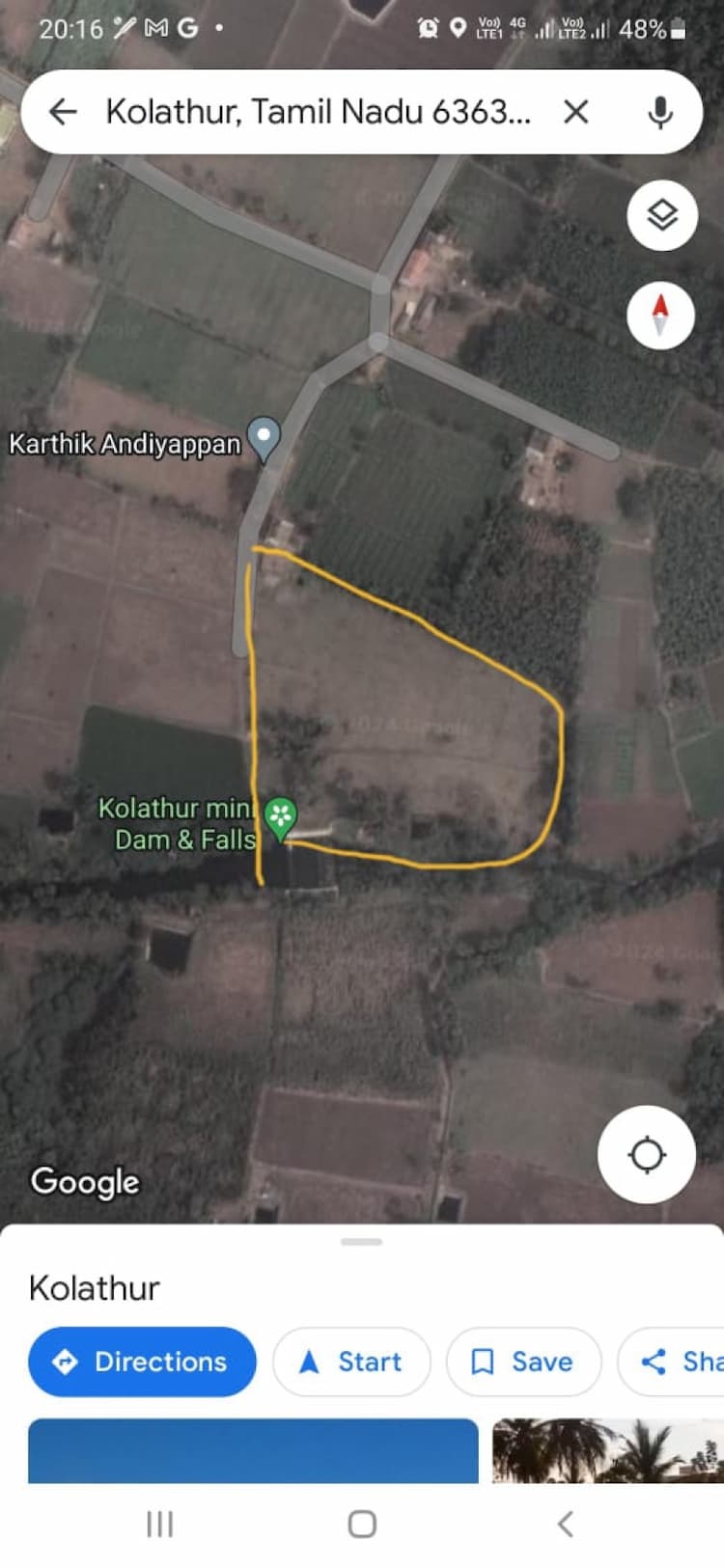Select the Kolathur mini Dam & Falls marker
The width and height of the screenshot is (724, 1568).
point(280,817)
